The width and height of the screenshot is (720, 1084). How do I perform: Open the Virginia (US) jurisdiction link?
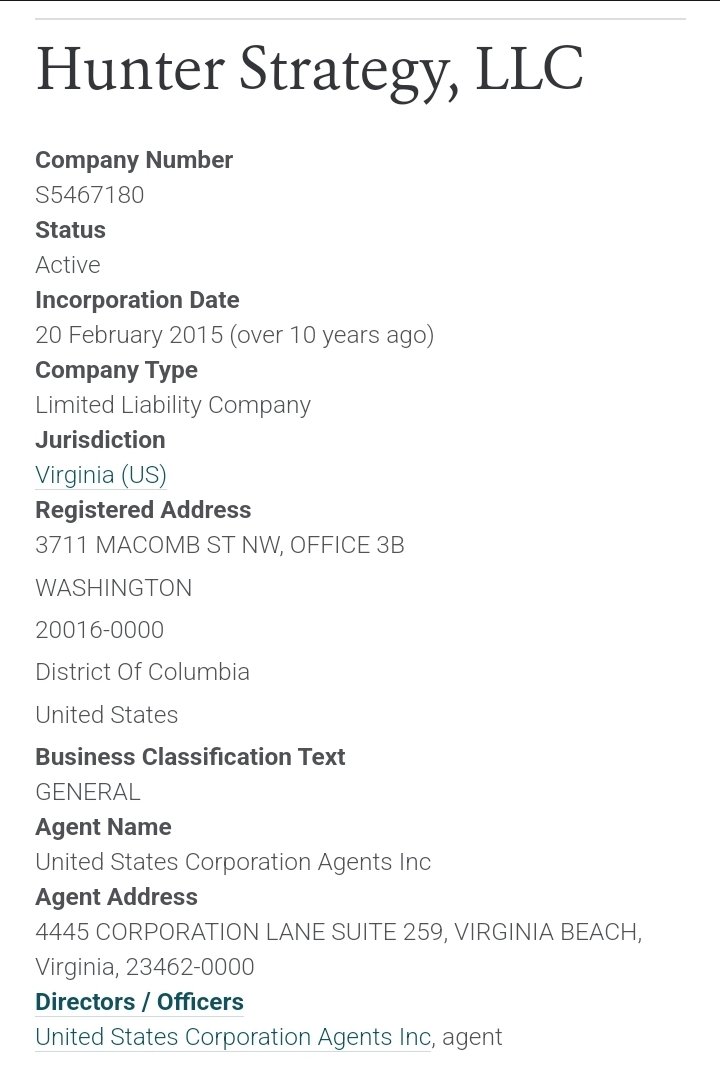coord(100,475)
